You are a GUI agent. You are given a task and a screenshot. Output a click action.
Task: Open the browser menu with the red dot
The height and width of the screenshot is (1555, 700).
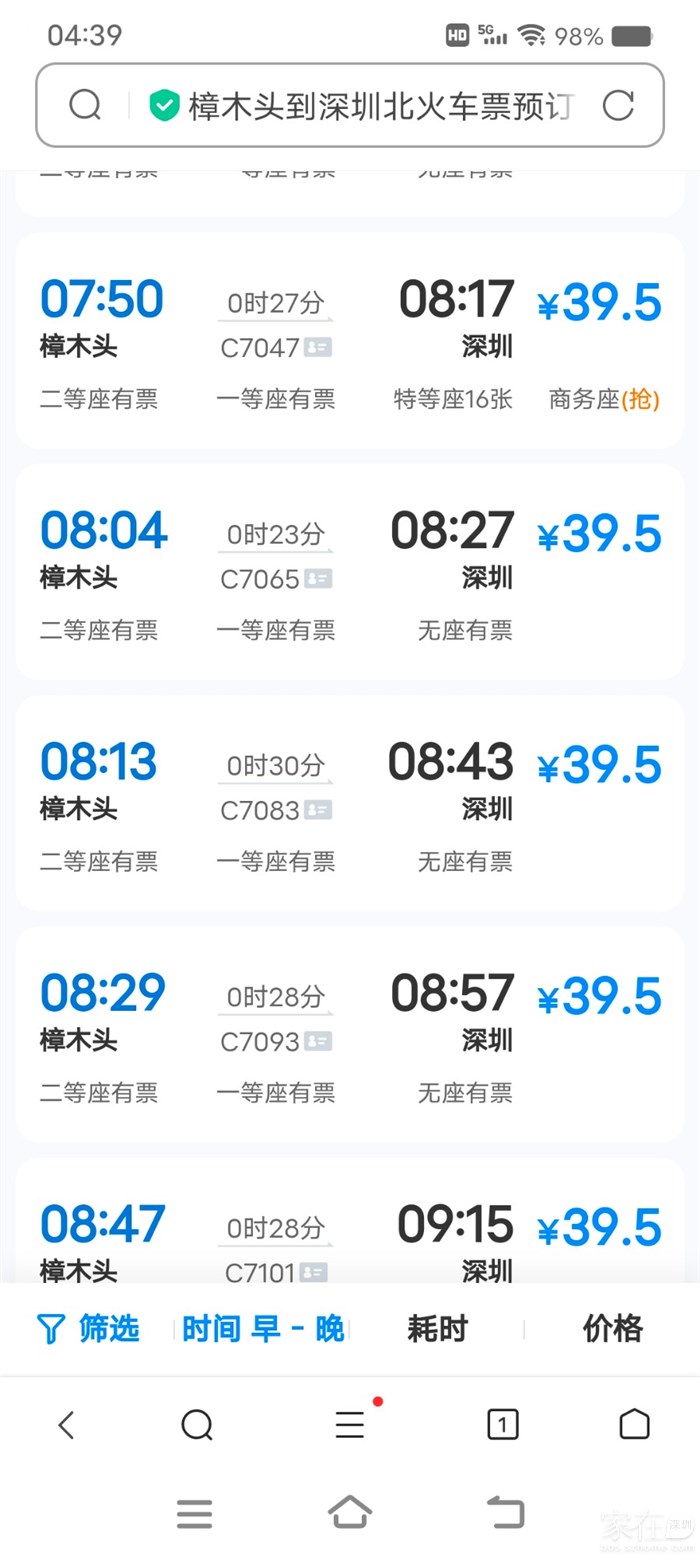click(x=350, y=1424)
